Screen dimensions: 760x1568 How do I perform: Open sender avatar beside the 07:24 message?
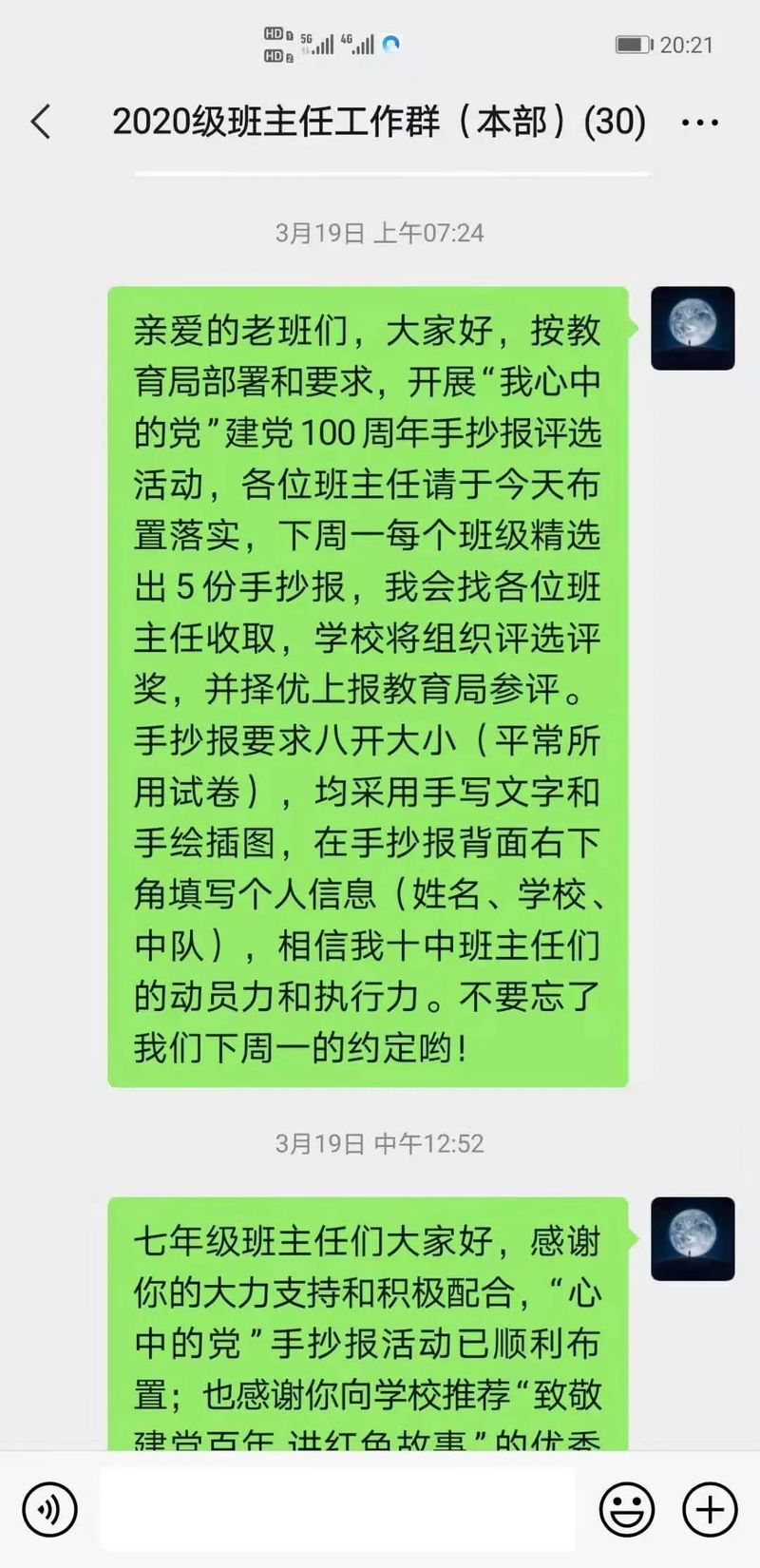click(693, 328)
